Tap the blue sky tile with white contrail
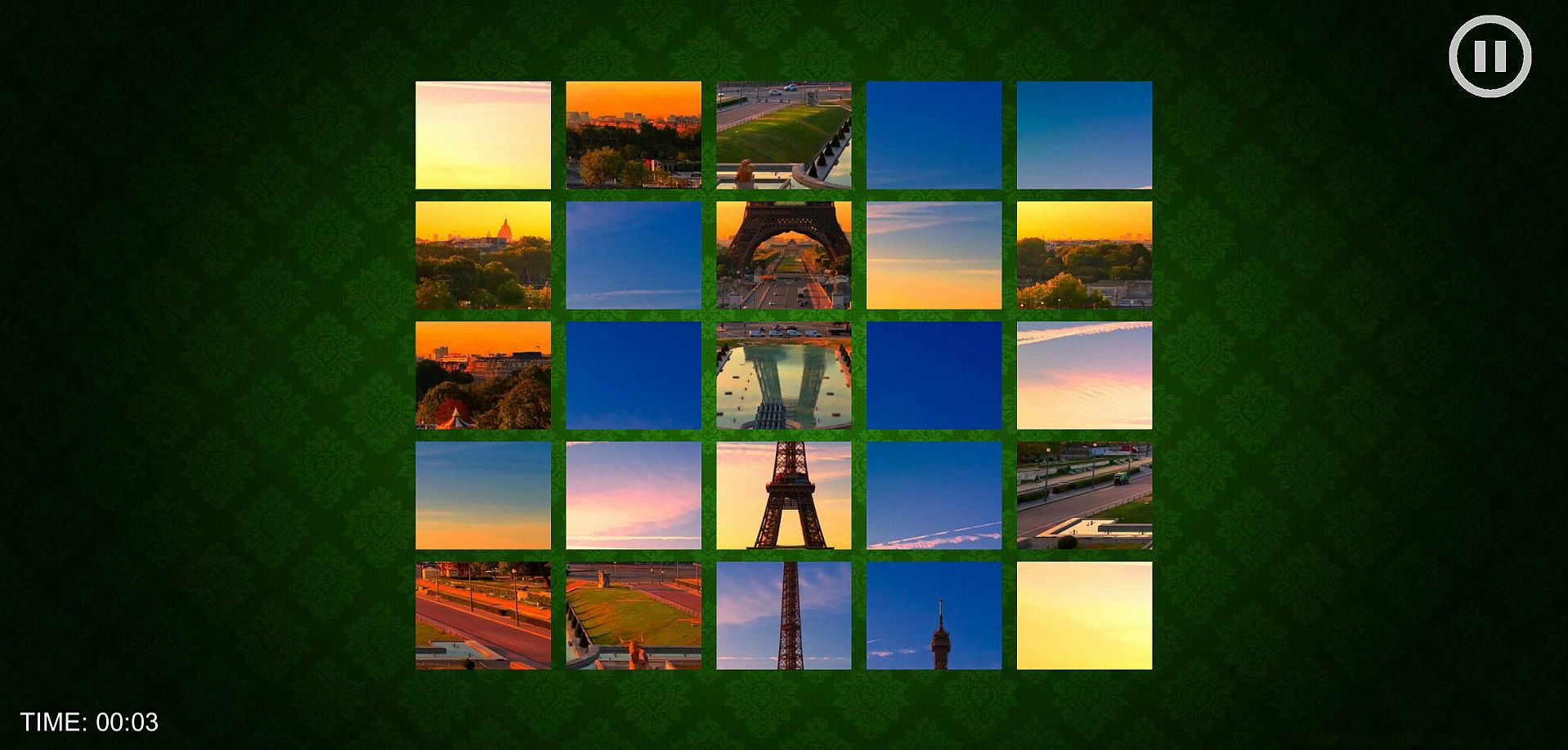 coord(934,495)
